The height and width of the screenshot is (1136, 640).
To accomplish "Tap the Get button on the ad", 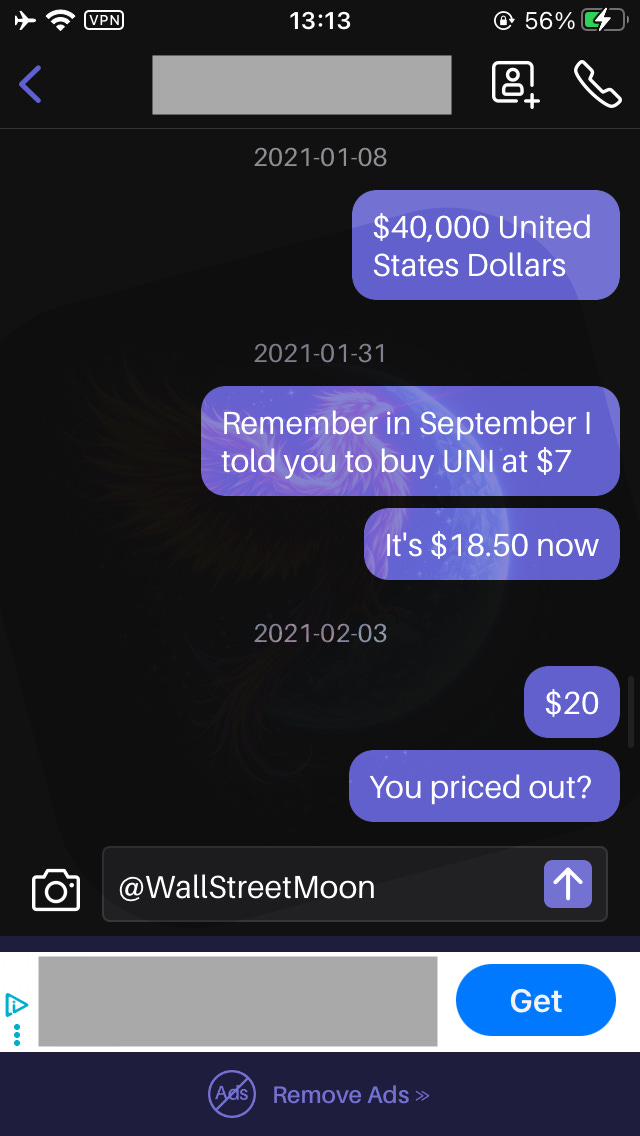I will [536, 1000].
